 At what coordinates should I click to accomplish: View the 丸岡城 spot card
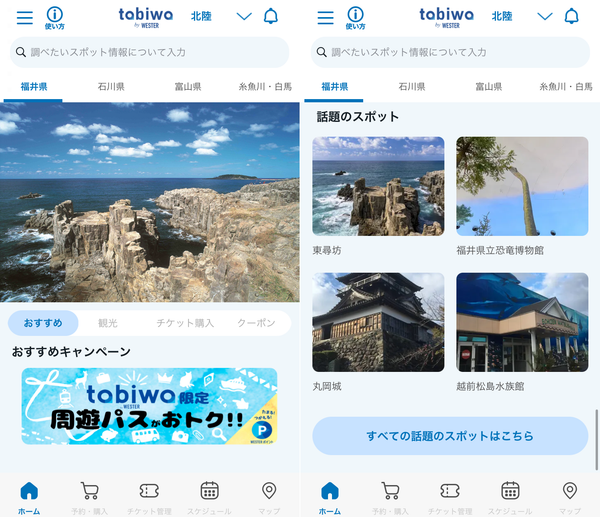[x=378, y=332]
